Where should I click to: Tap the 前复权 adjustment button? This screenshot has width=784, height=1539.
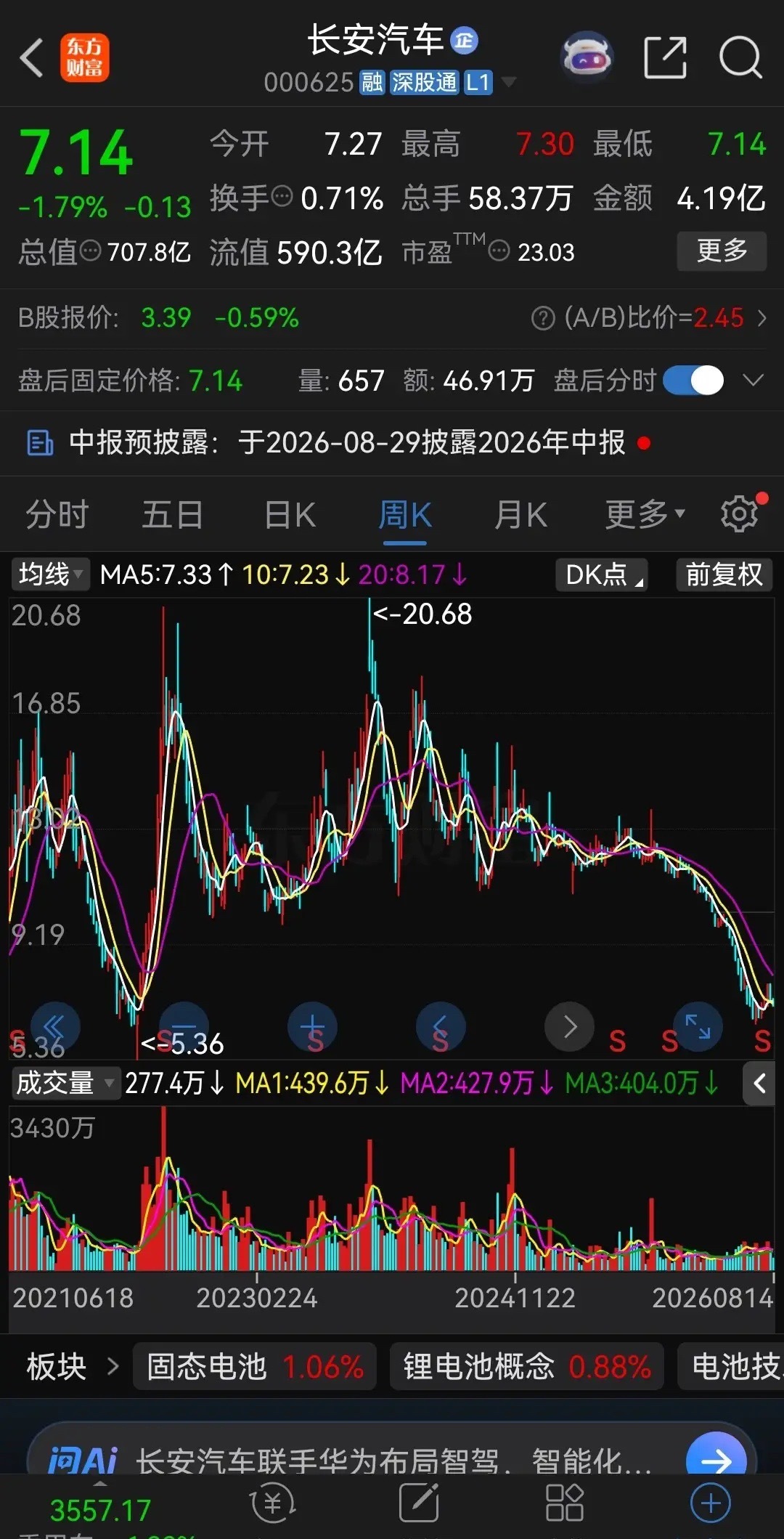[x=724, y=574]
